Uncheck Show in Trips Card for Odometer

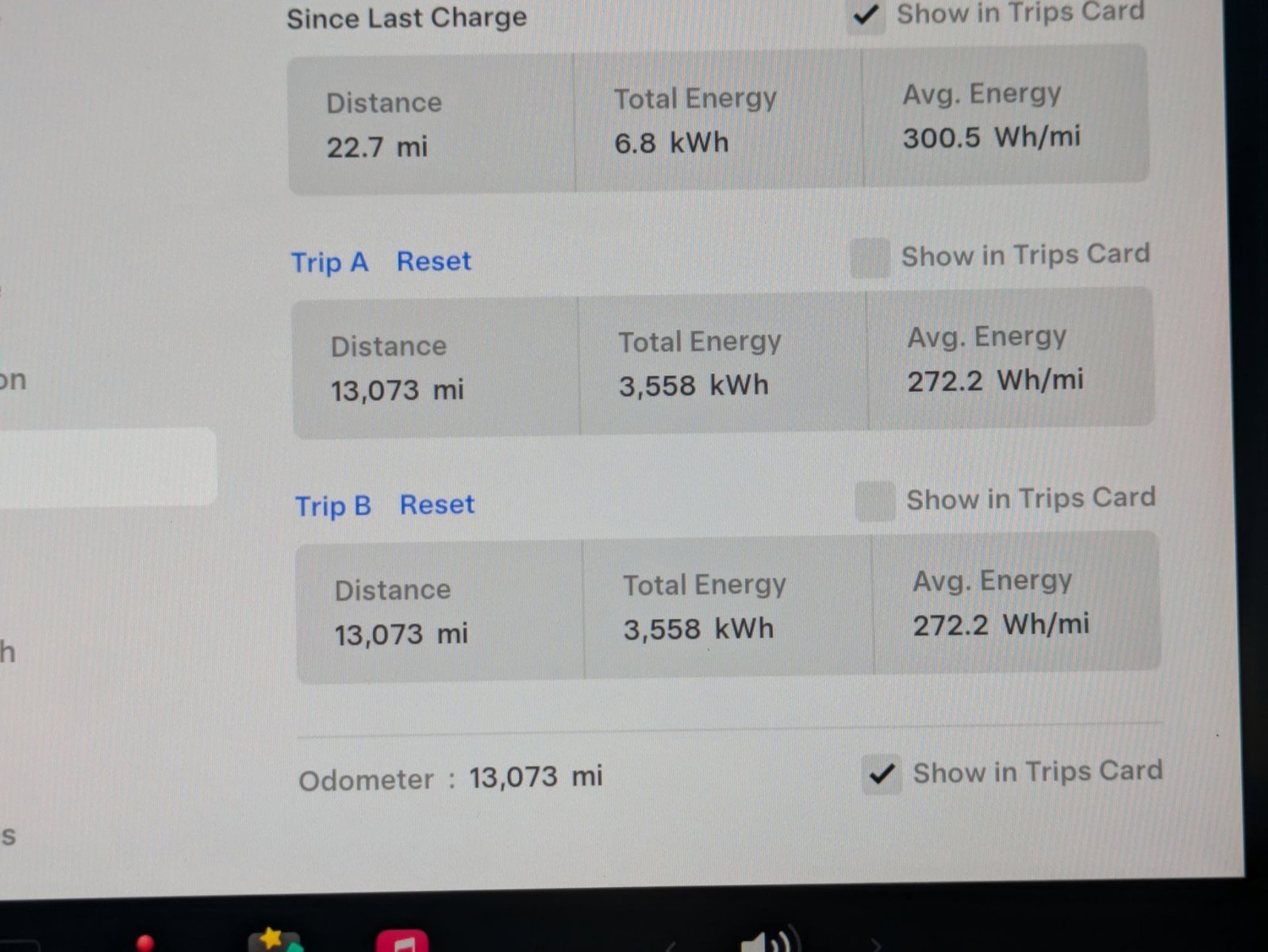(x=882, y=773)
